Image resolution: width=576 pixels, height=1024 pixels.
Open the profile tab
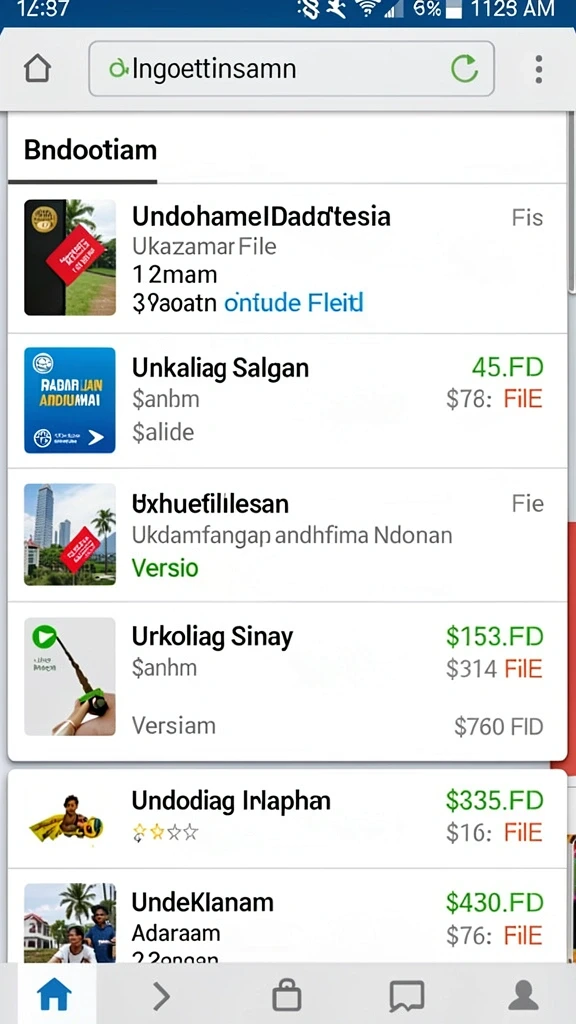pos(523,996)
